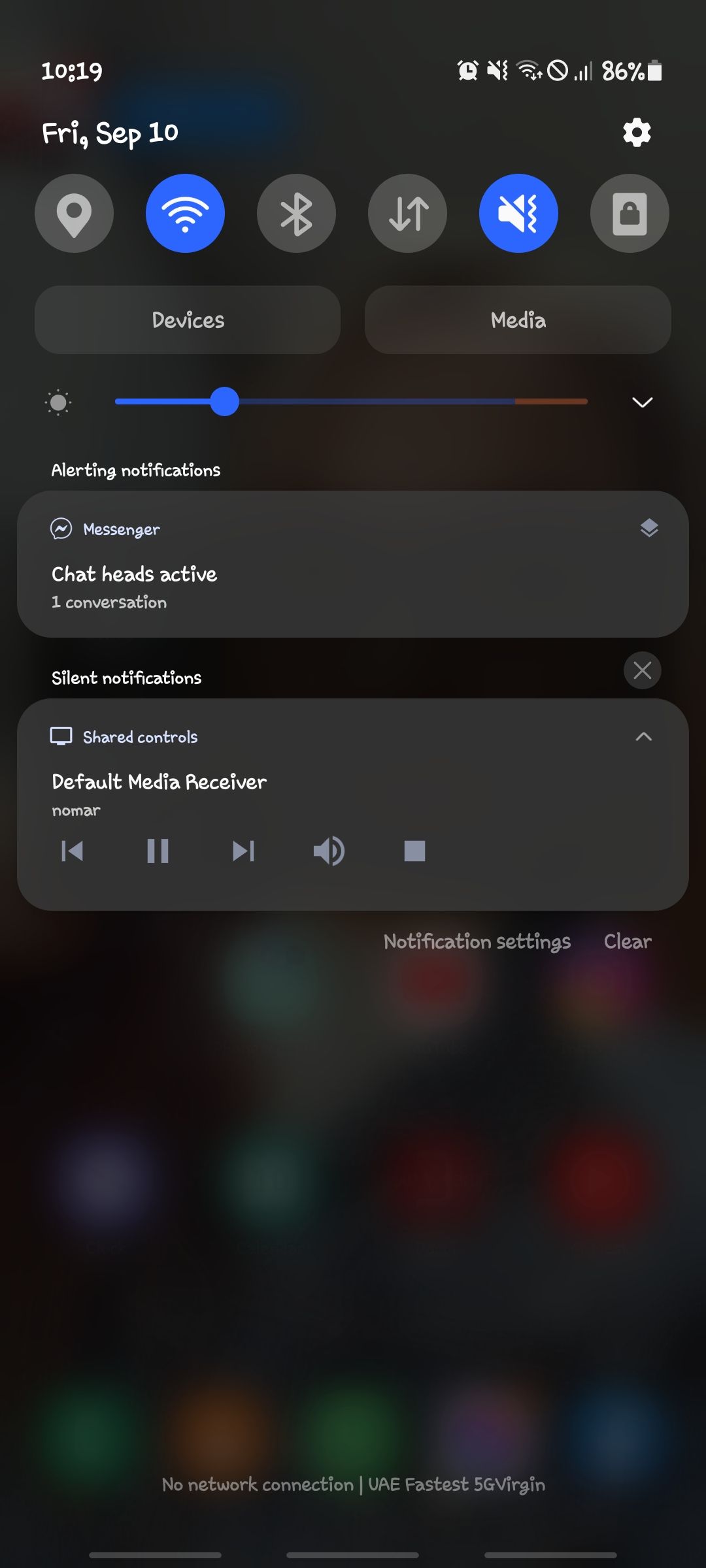
Task: Open the Devices panel
Action: [x=188, y=320]
